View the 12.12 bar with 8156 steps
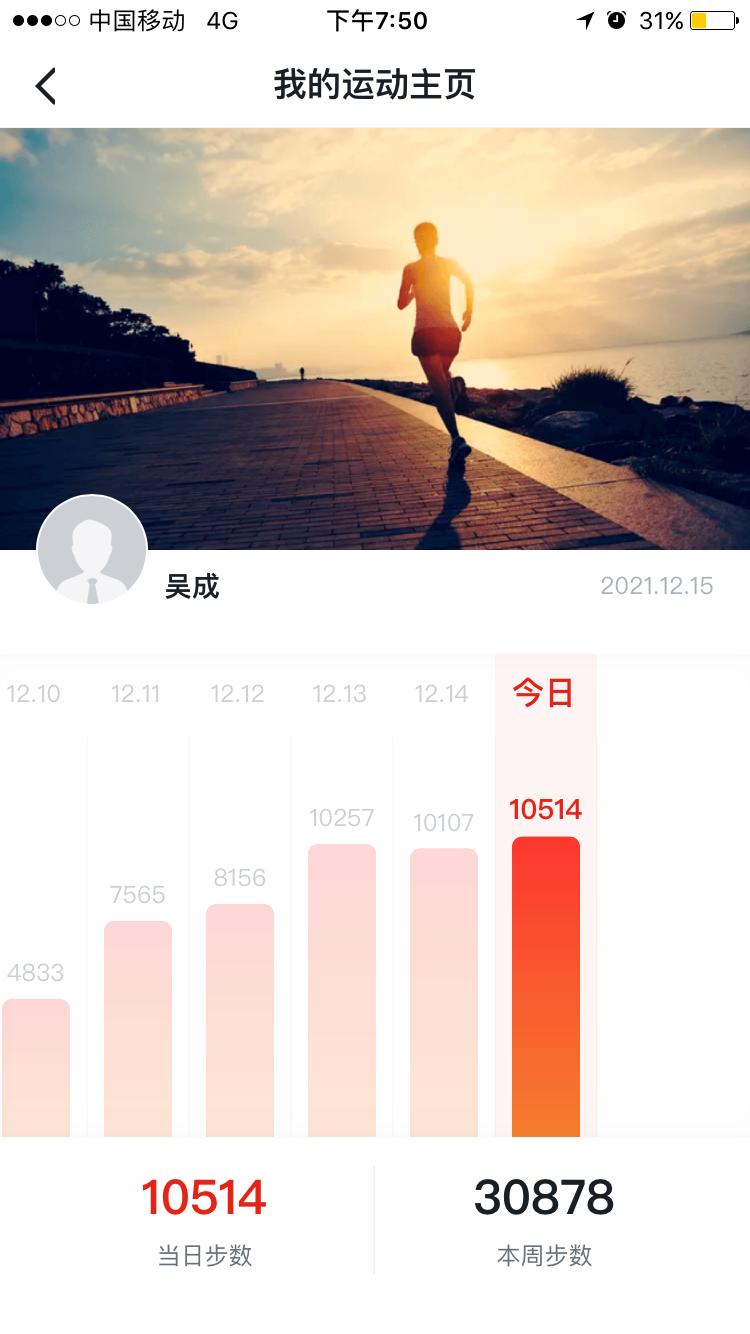Image resolution: width=750 pixels, height=1334 pixels. [x=240, y=1020]
